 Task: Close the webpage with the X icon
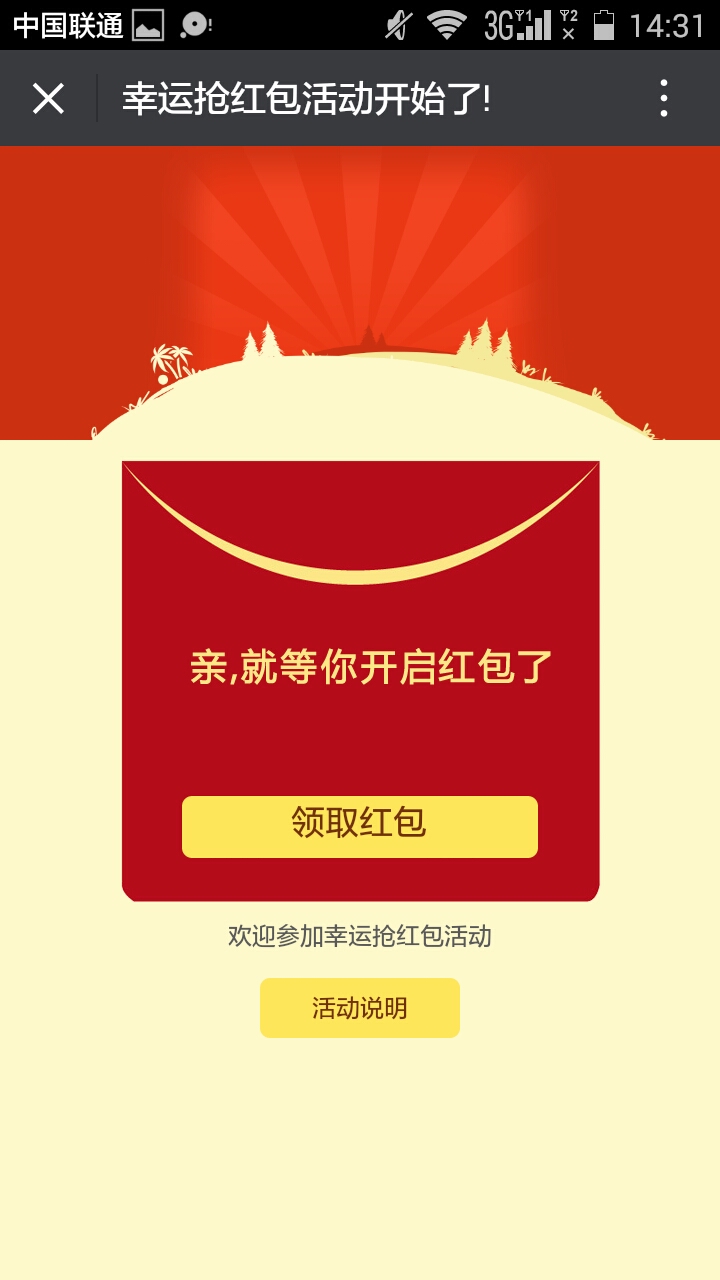tap(47, 97)
